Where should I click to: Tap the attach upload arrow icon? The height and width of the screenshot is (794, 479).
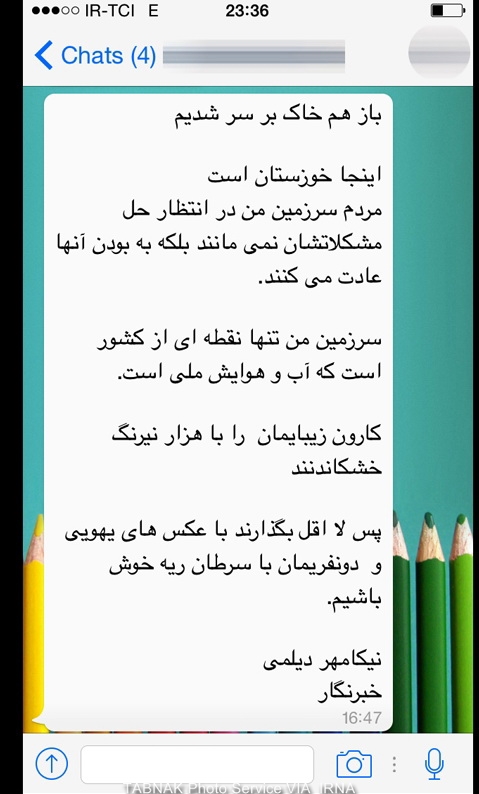51,763
